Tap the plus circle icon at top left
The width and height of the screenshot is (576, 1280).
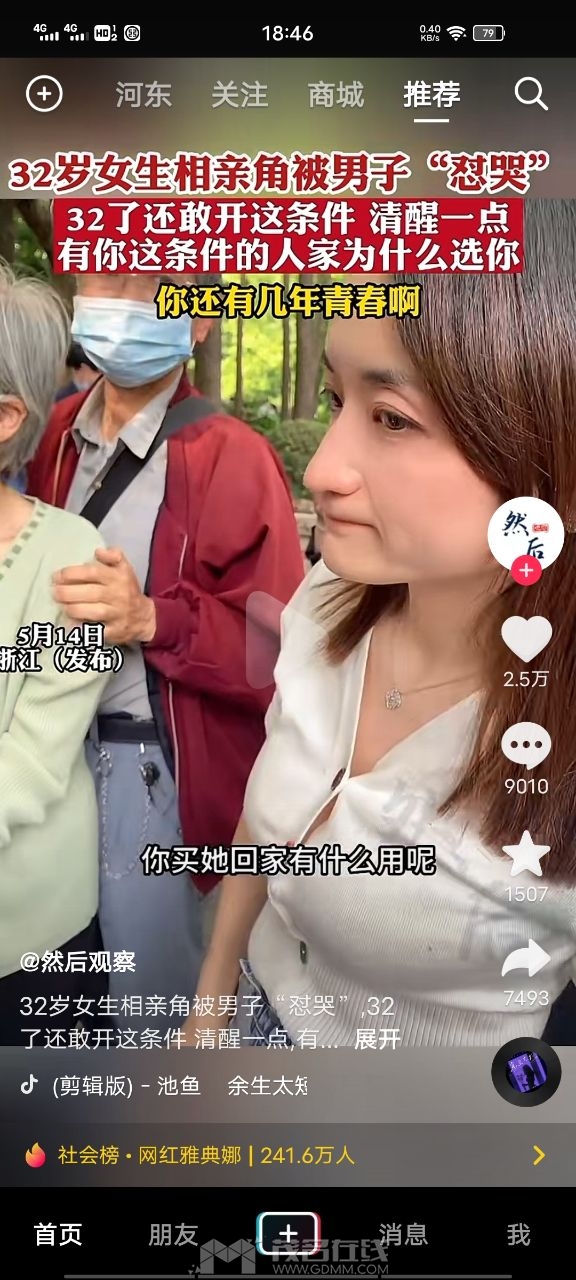[x=44, y=94]
